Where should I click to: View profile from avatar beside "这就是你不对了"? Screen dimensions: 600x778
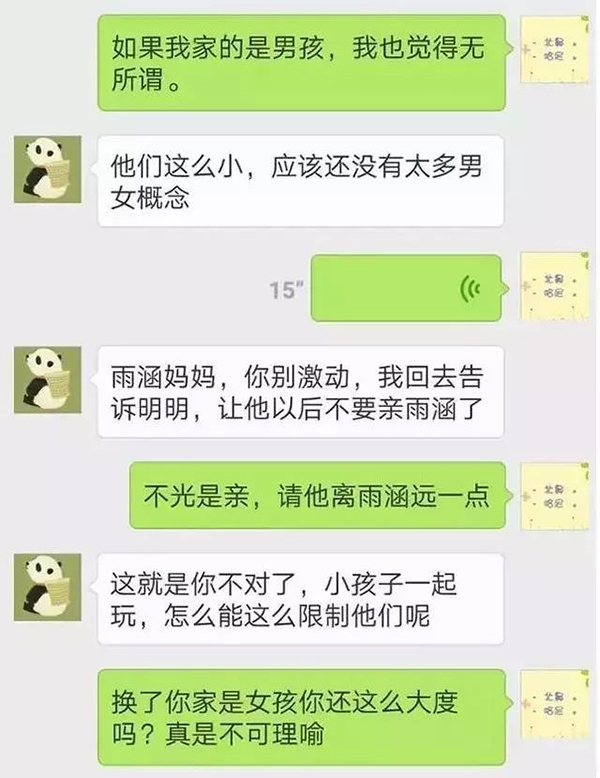(47, 587)
